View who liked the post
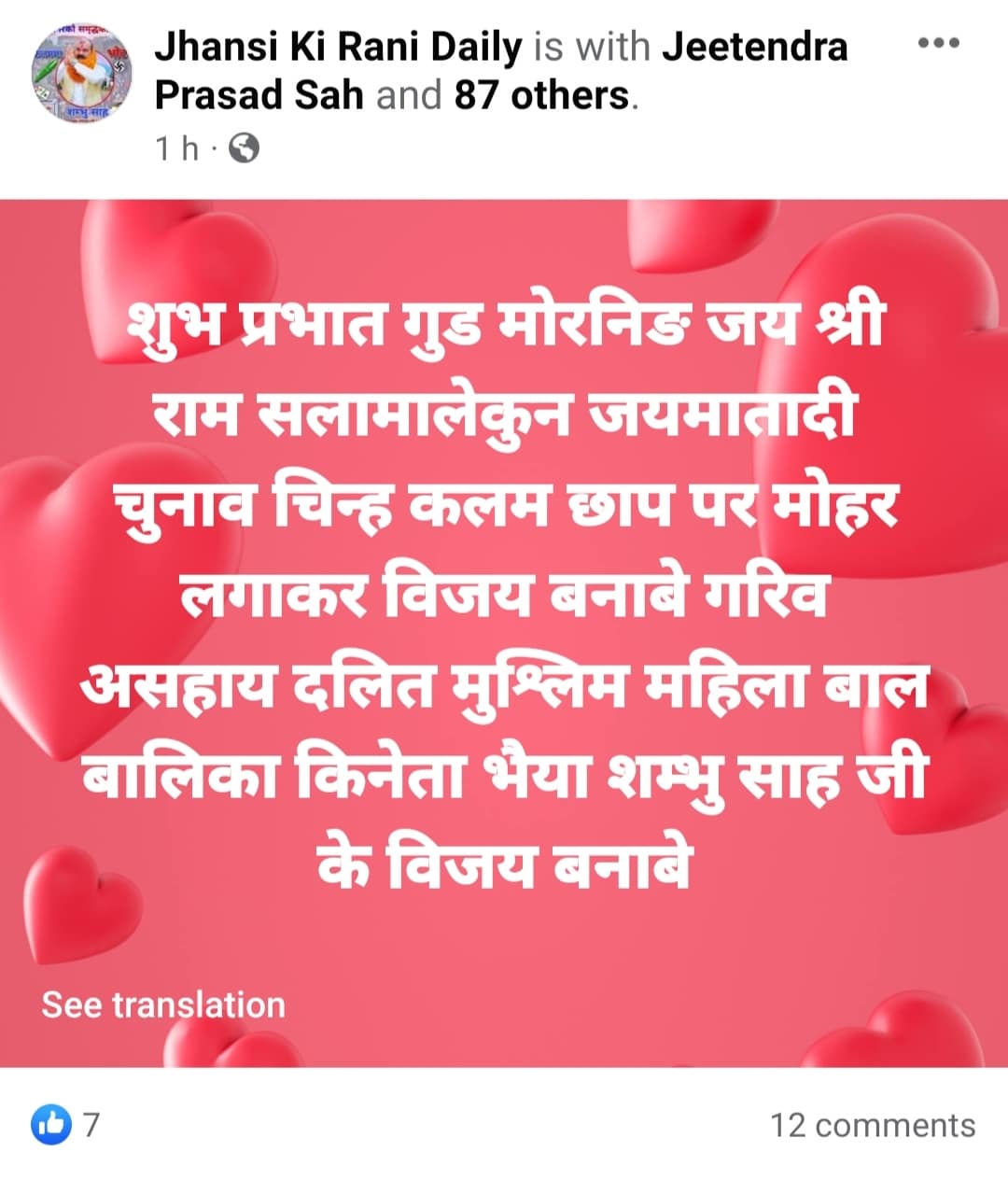Viewport: 1008px width, 1180px height. (x=65, y=1125)
